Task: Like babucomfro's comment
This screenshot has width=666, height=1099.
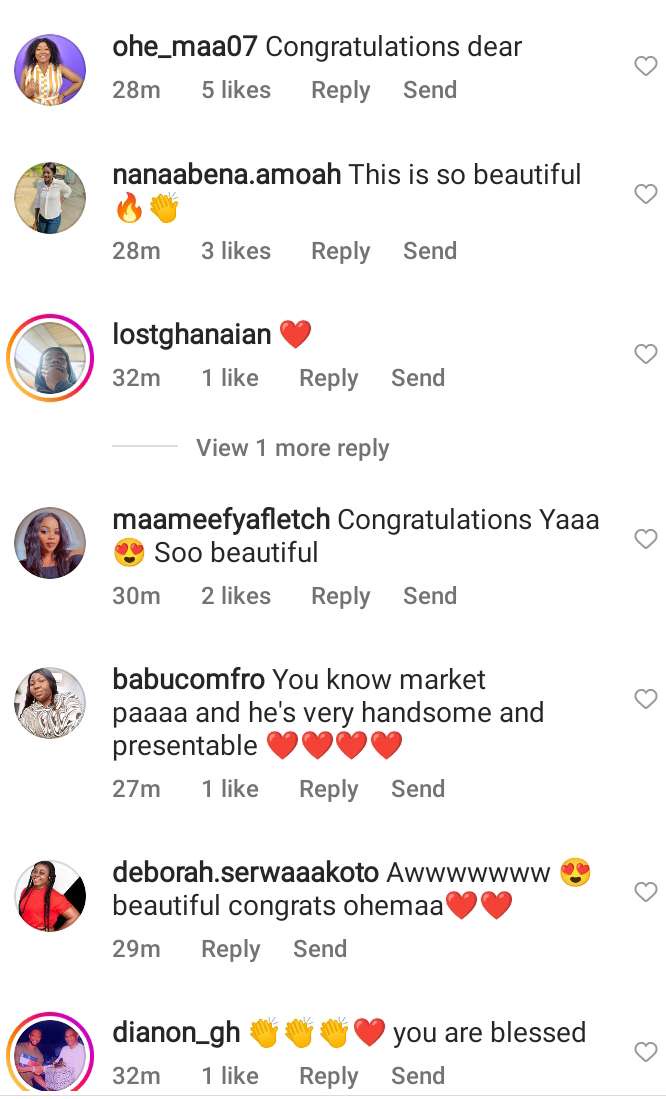Action: pos(646,698)
